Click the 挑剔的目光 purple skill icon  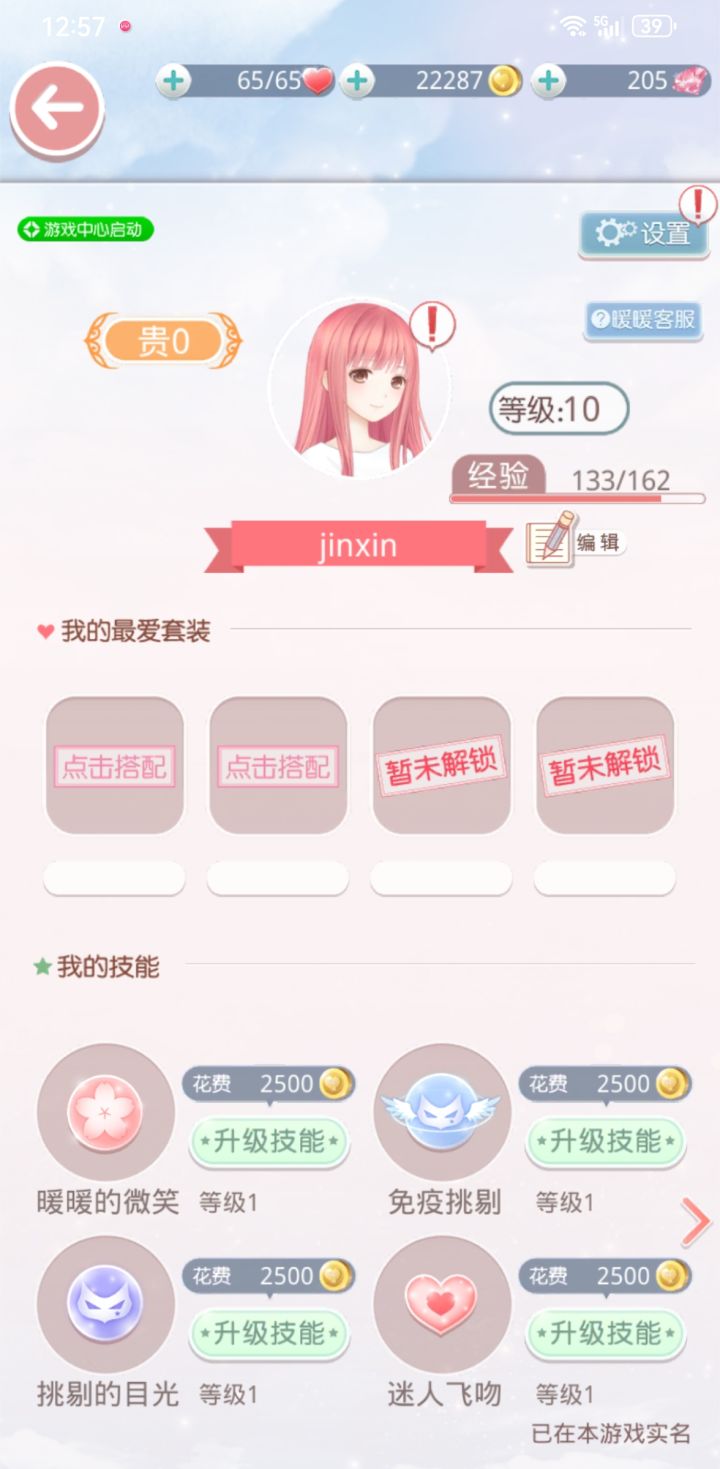point(104,1305)
